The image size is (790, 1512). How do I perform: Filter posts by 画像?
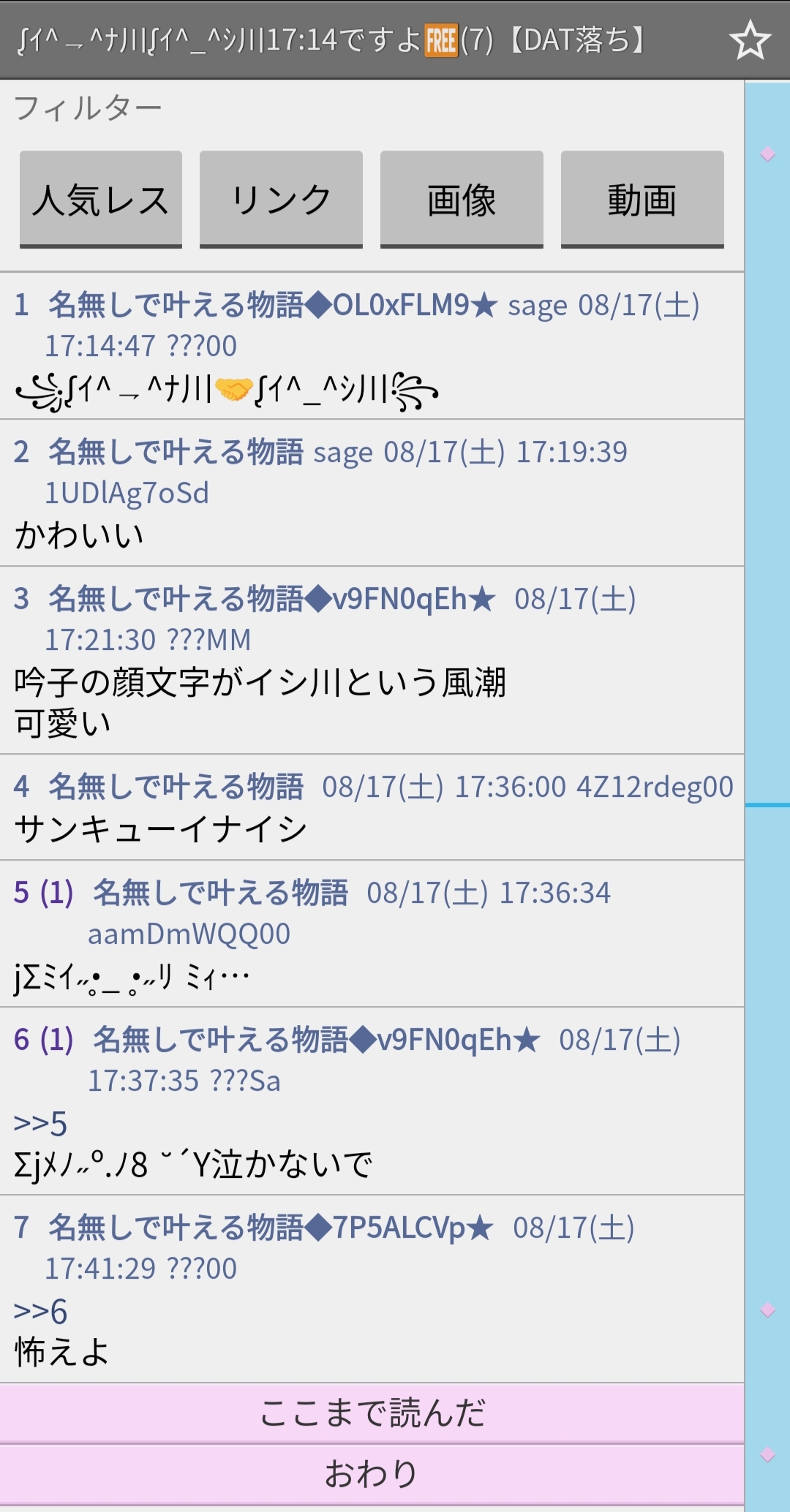(x=462, y=199)
